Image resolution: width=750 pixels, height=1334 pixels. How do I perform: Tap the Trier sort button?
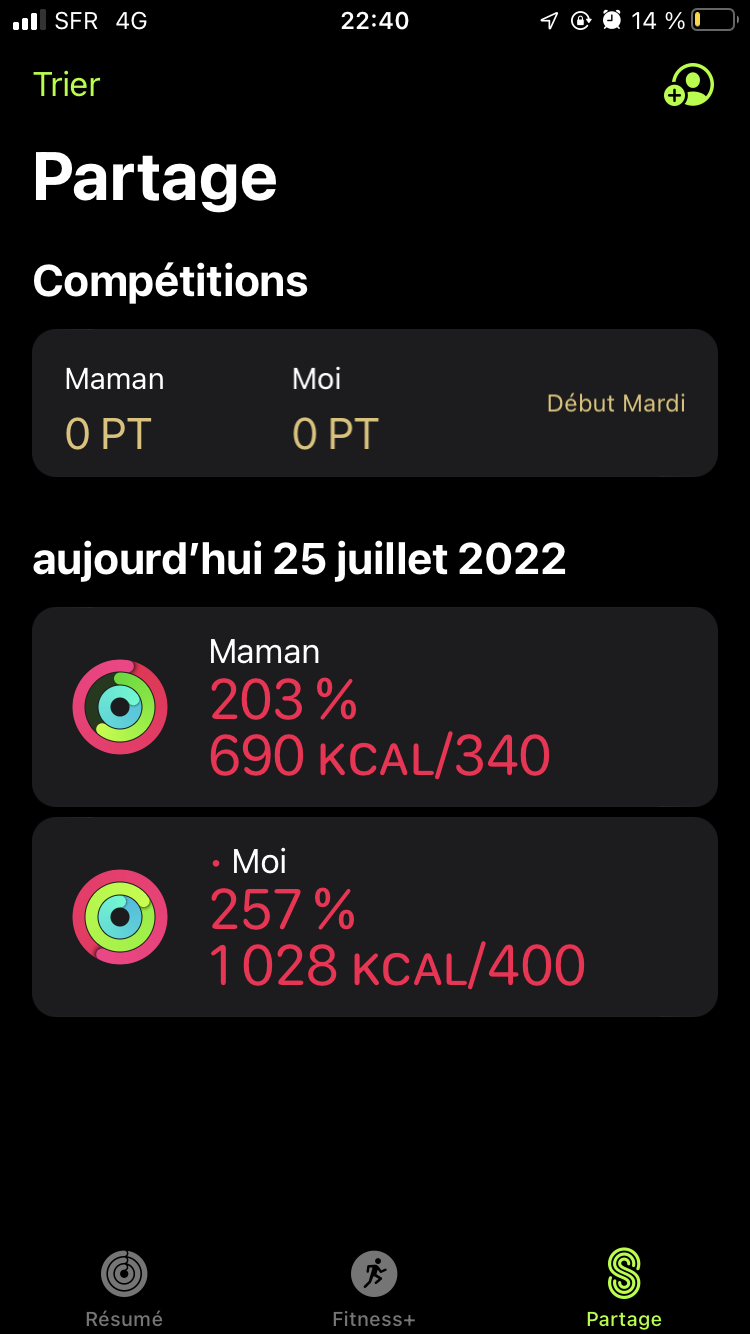66,85
